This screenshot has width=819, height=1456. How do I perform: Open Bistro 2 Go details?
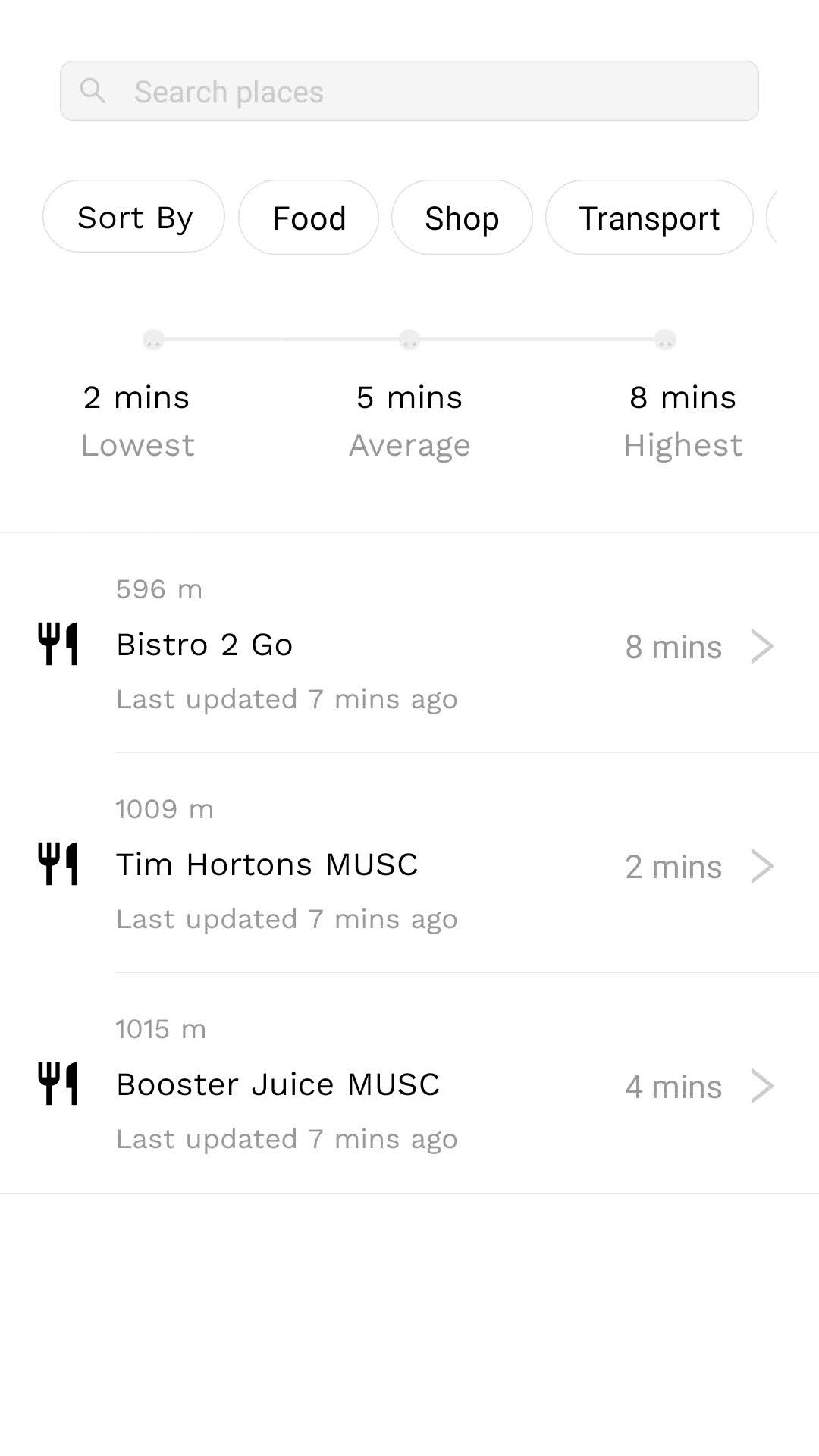(409, 645)
